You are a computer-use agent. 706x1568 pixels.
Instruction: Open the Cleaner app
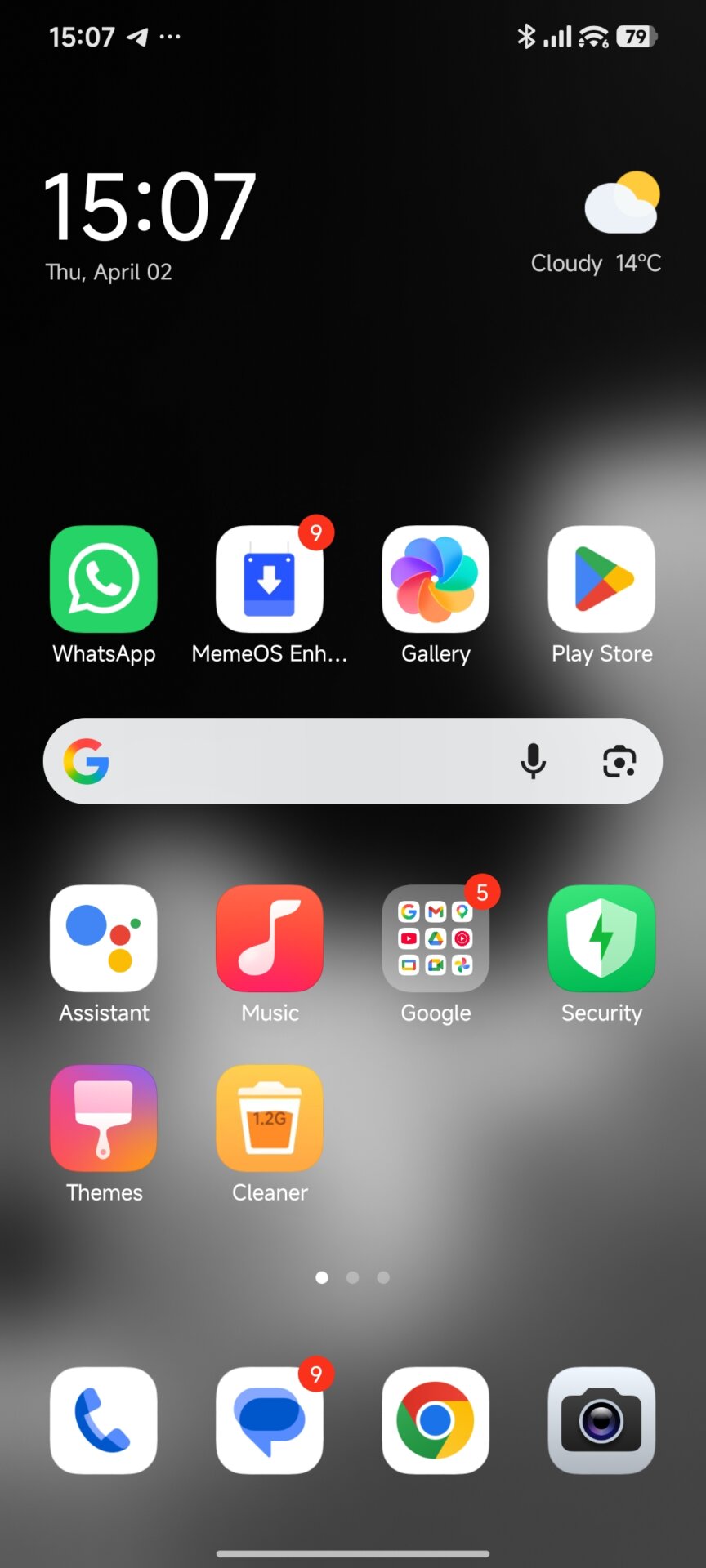[270, 1118]
